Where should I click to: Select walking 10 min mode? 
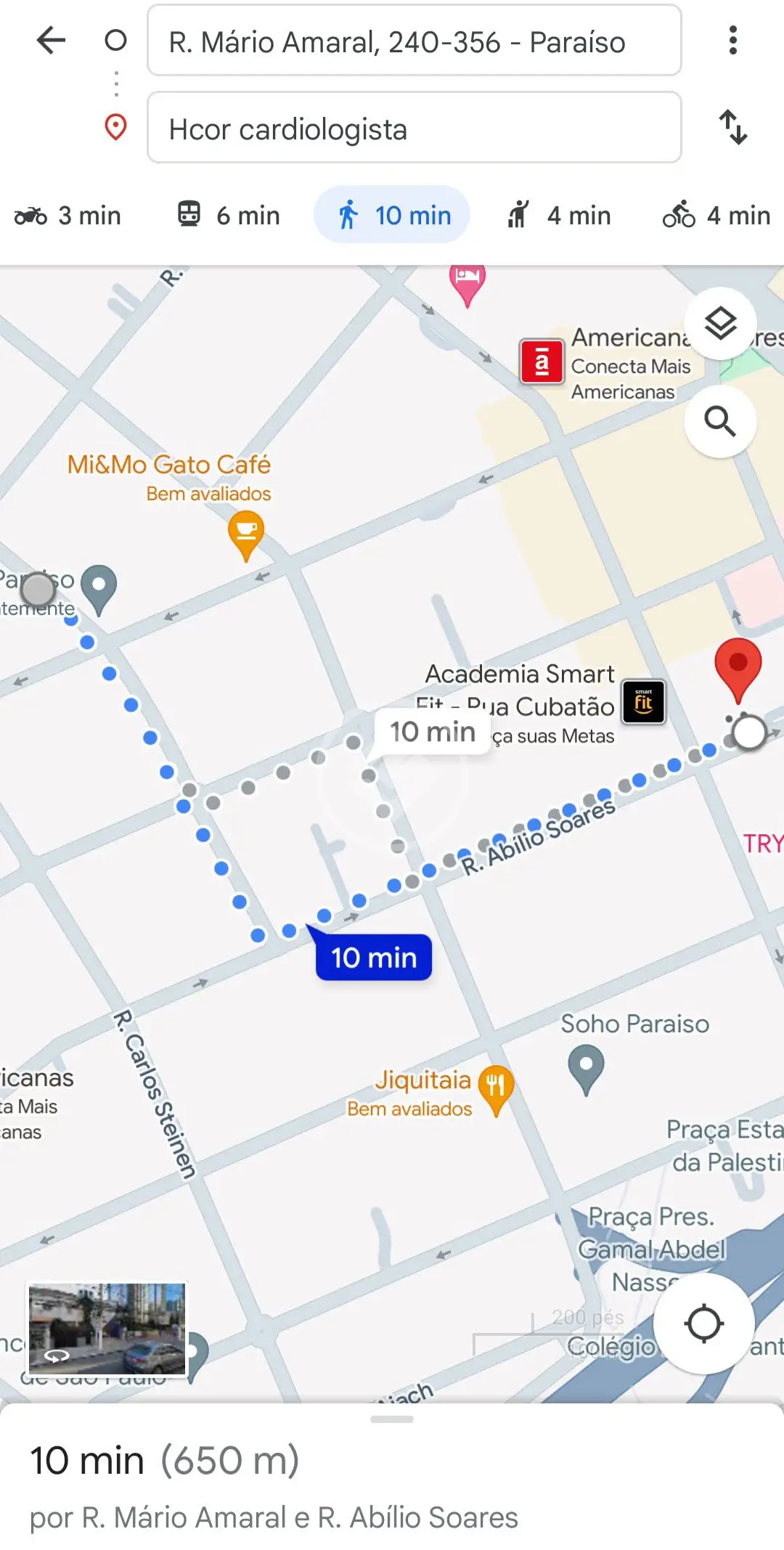[392, 216]
